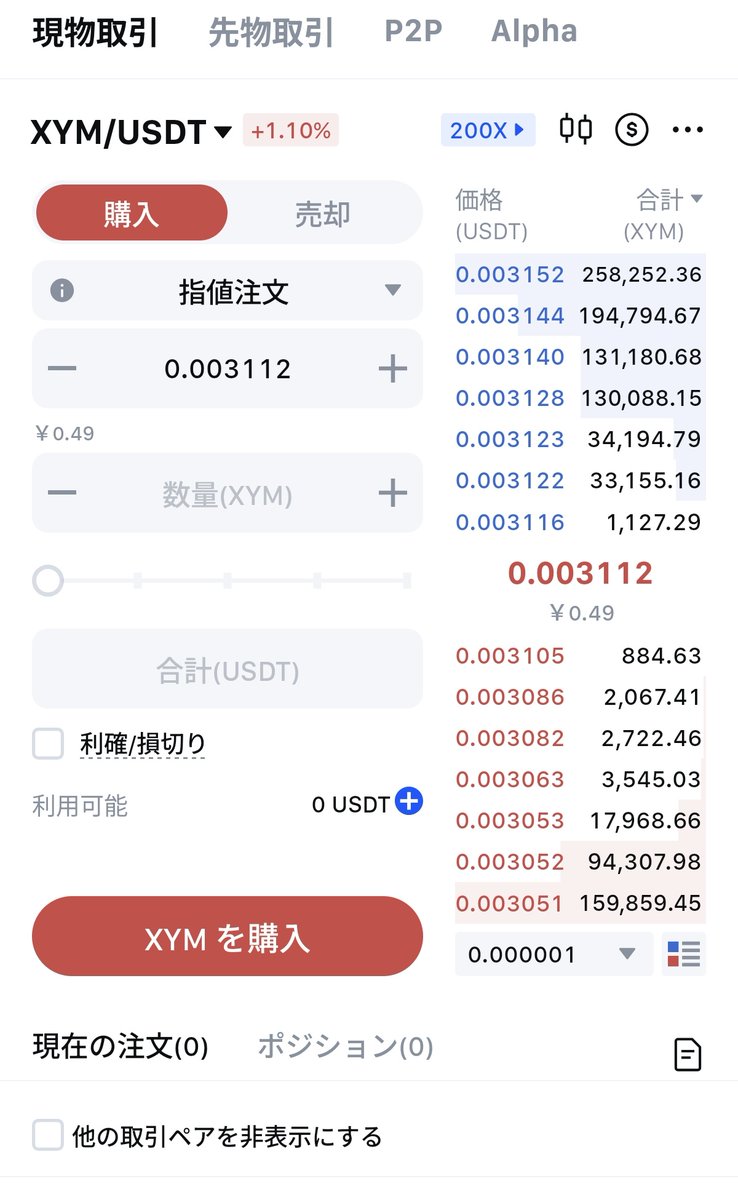Switch to the ポジション(0) tab
738x1200 pixels.
pyautogui.click(x=345, y=1047)
